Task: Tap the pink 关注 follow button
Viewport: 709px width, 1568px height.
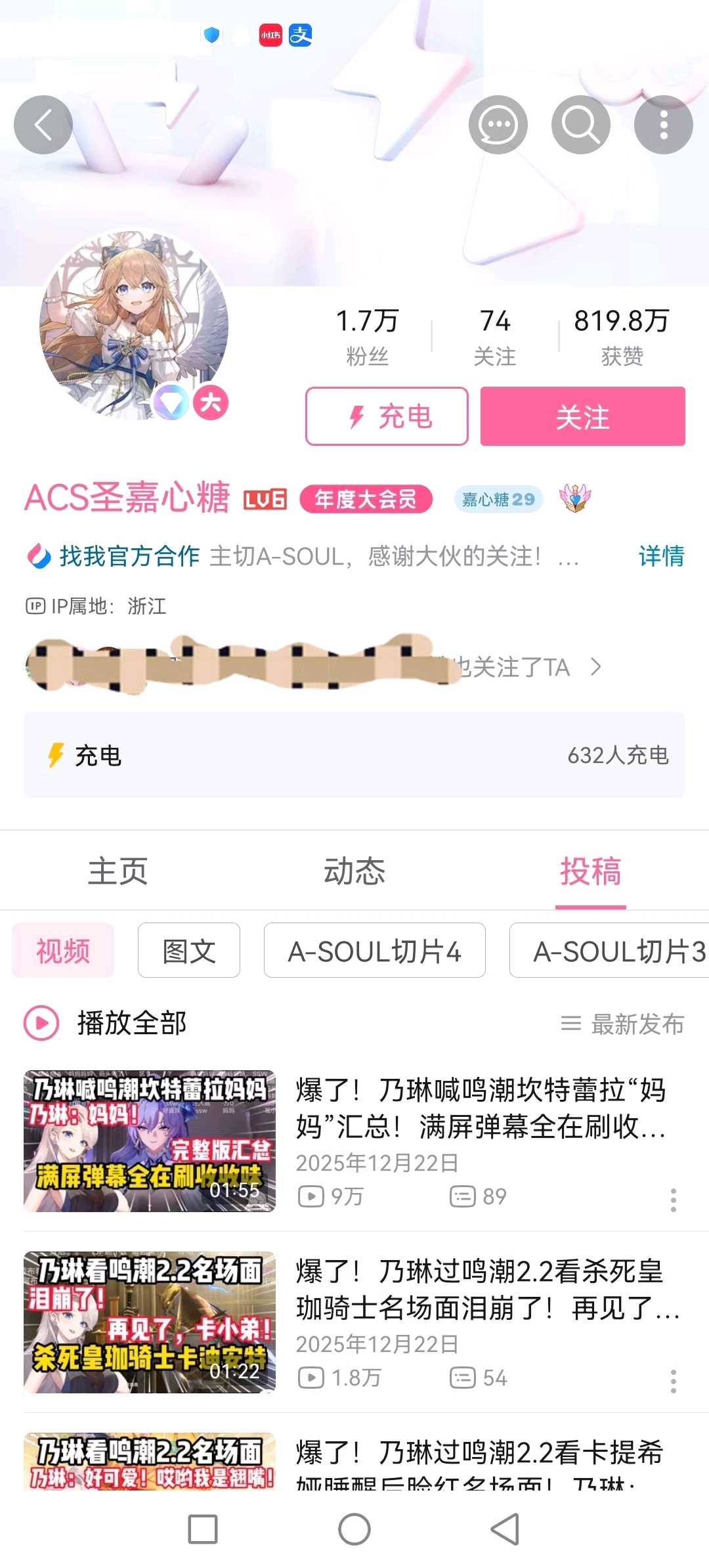Action: tap(583, 416)
